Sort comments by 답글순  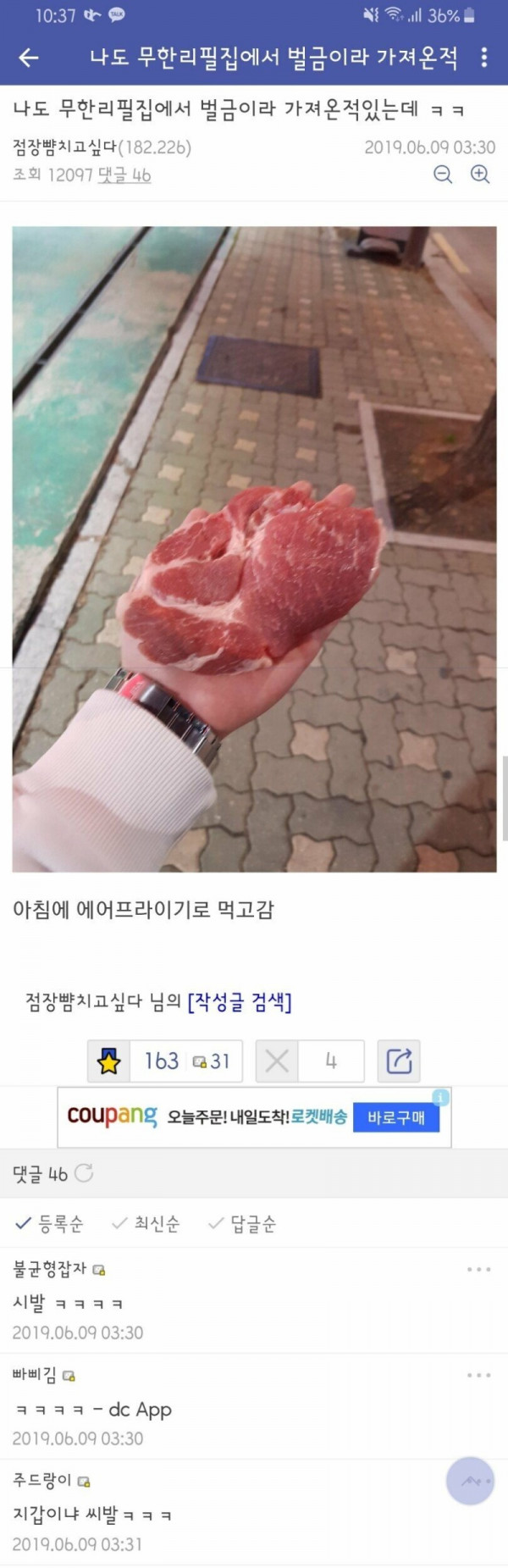click(x=242, y=1223)
